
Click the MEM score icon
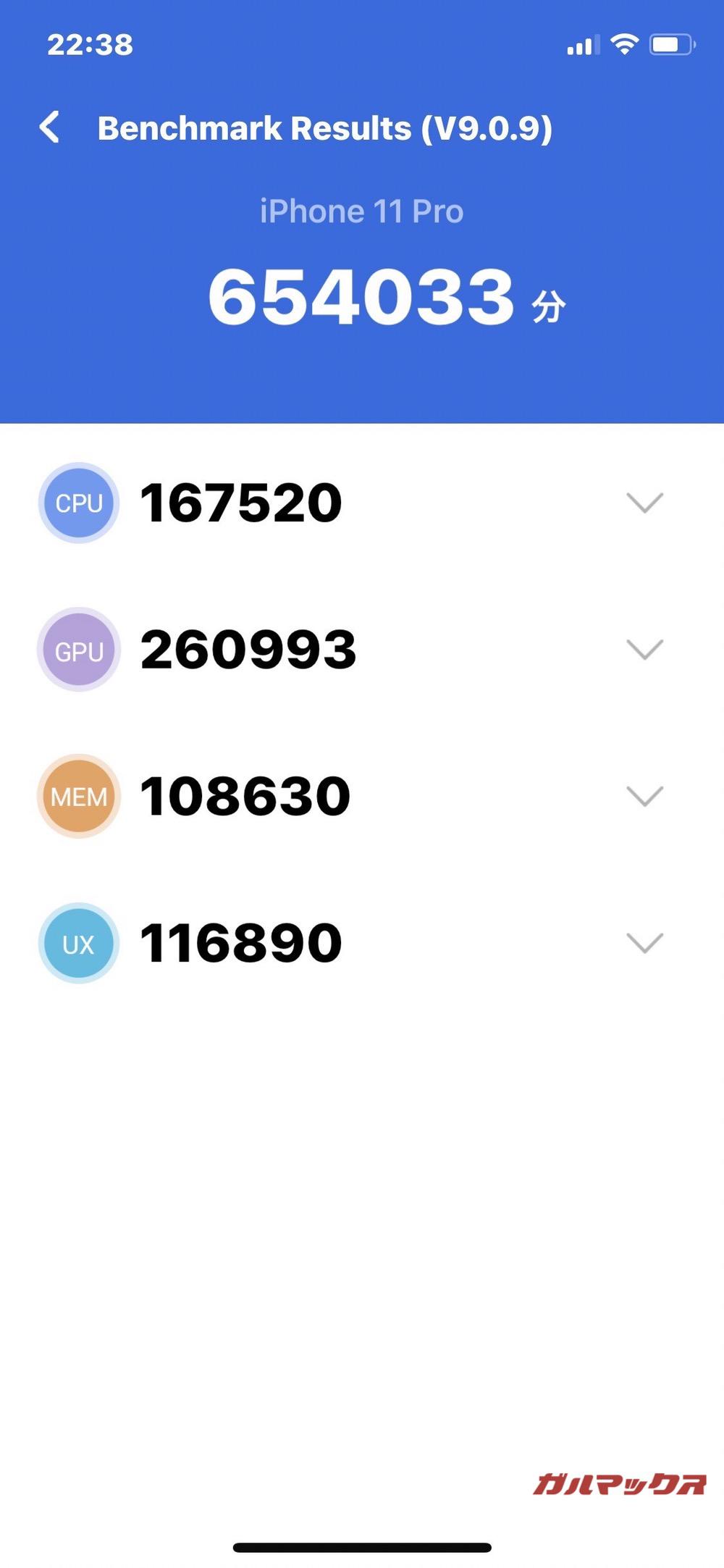pos(78,795)
